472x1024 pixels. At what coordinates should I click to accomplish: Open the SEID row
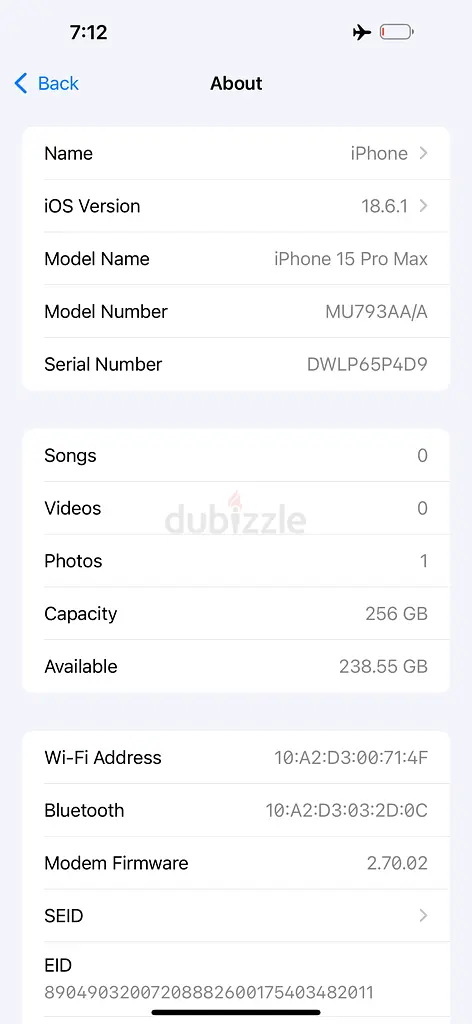[x=236, y=916]
